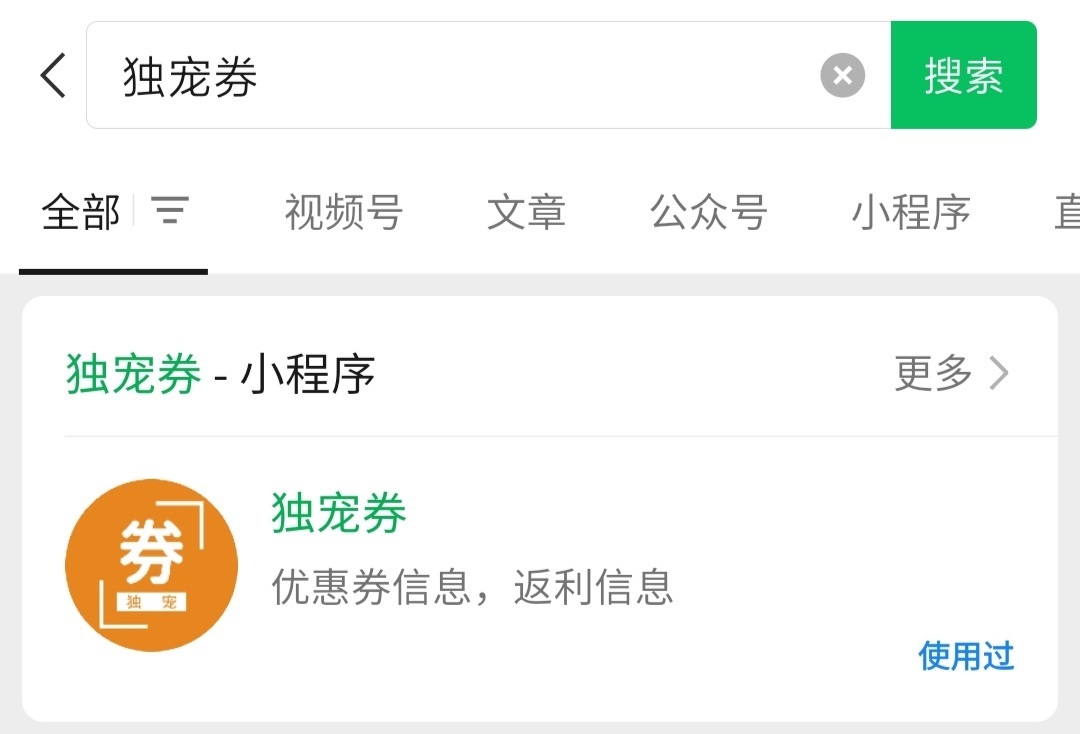Image resolution: width=1080 pixels, height=734 pixels.
Task: Switch to the 公众号 tab
Action: (x=708, y=212)
